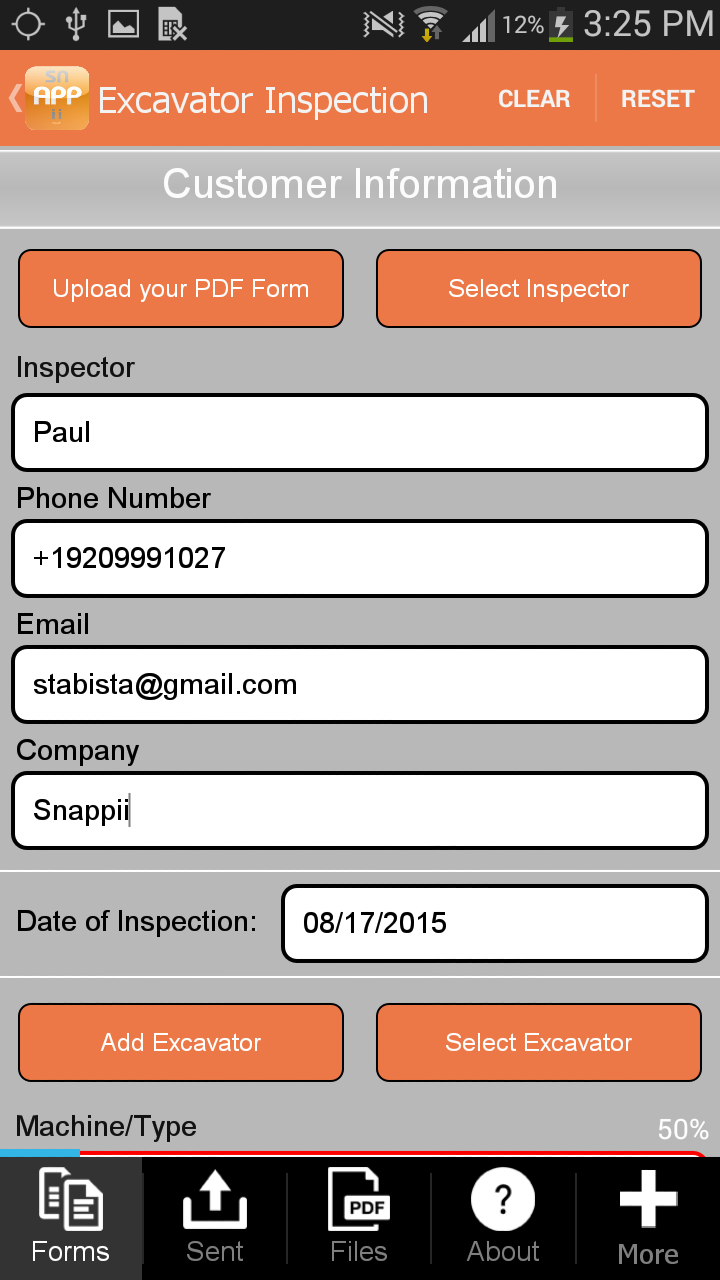Tap the More plus icon
The image size is (720, 1280).
point(646,1200)
